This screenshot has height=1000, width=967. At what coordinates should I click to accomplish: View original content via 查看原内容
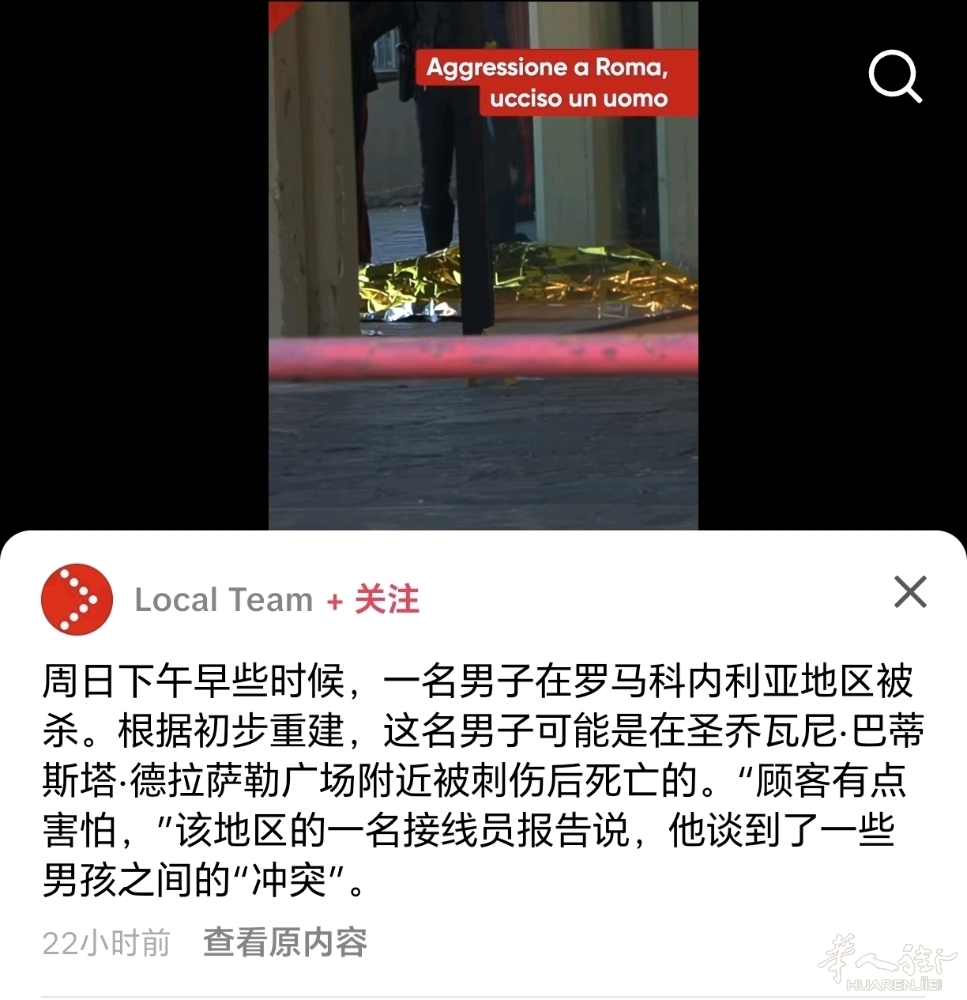[x=285, y=942]
